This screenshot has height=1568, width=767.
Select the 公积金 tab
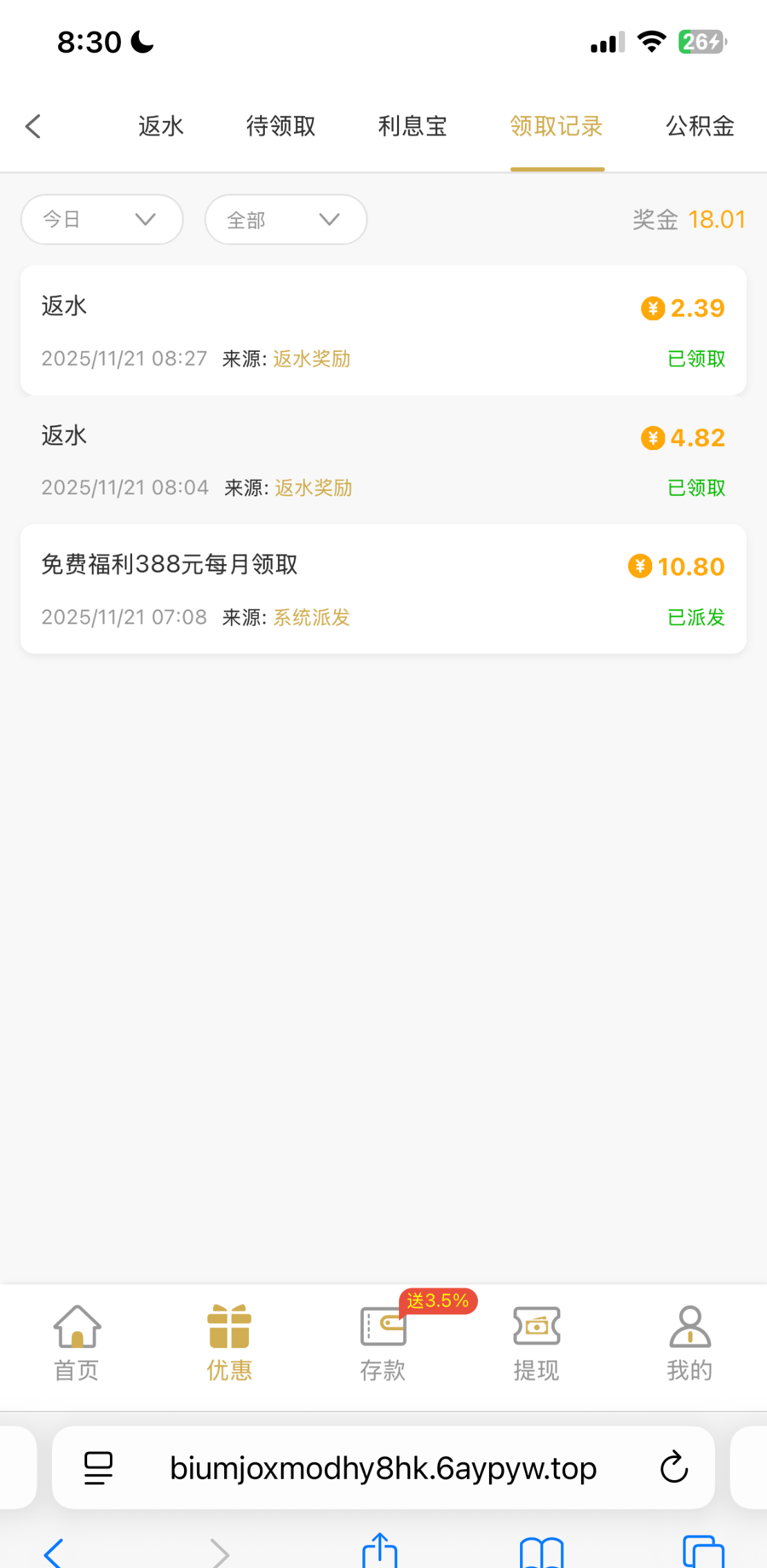(700, 127)
